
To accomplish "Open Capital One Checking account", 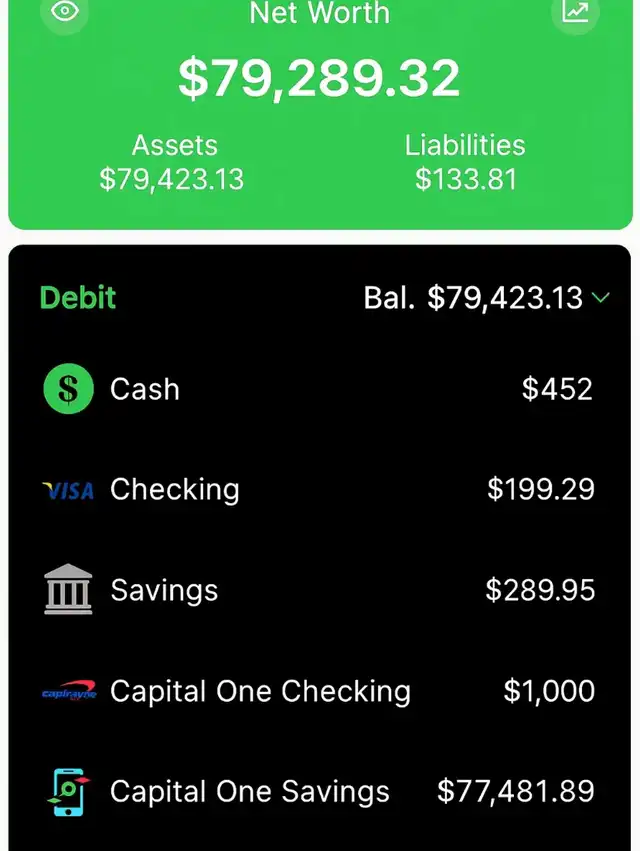I will pos(320,691).
